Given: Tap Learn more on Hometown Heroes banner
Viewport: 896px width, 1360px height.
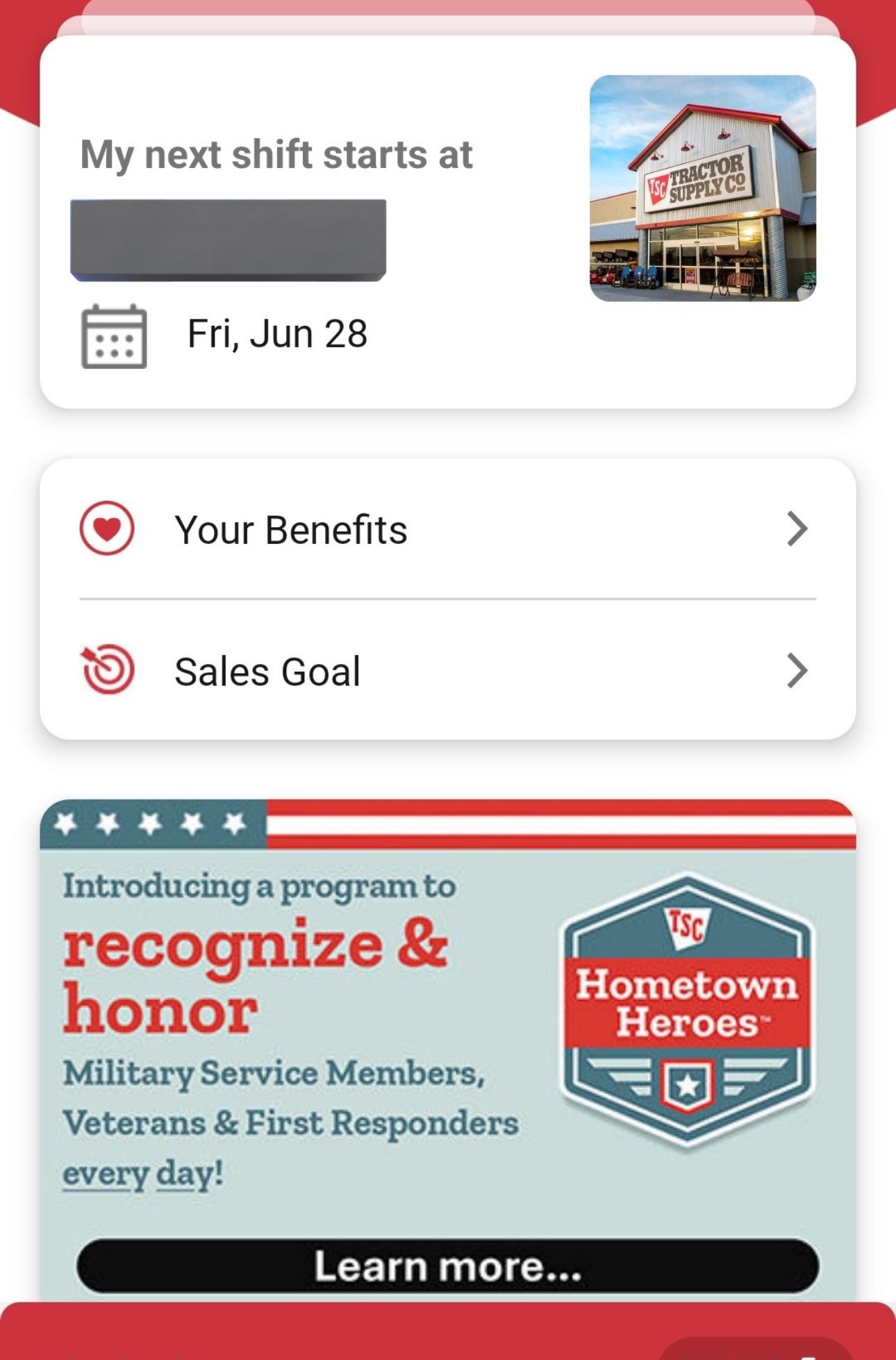Looking at the screenshot, I should [x=447, y=1266].
